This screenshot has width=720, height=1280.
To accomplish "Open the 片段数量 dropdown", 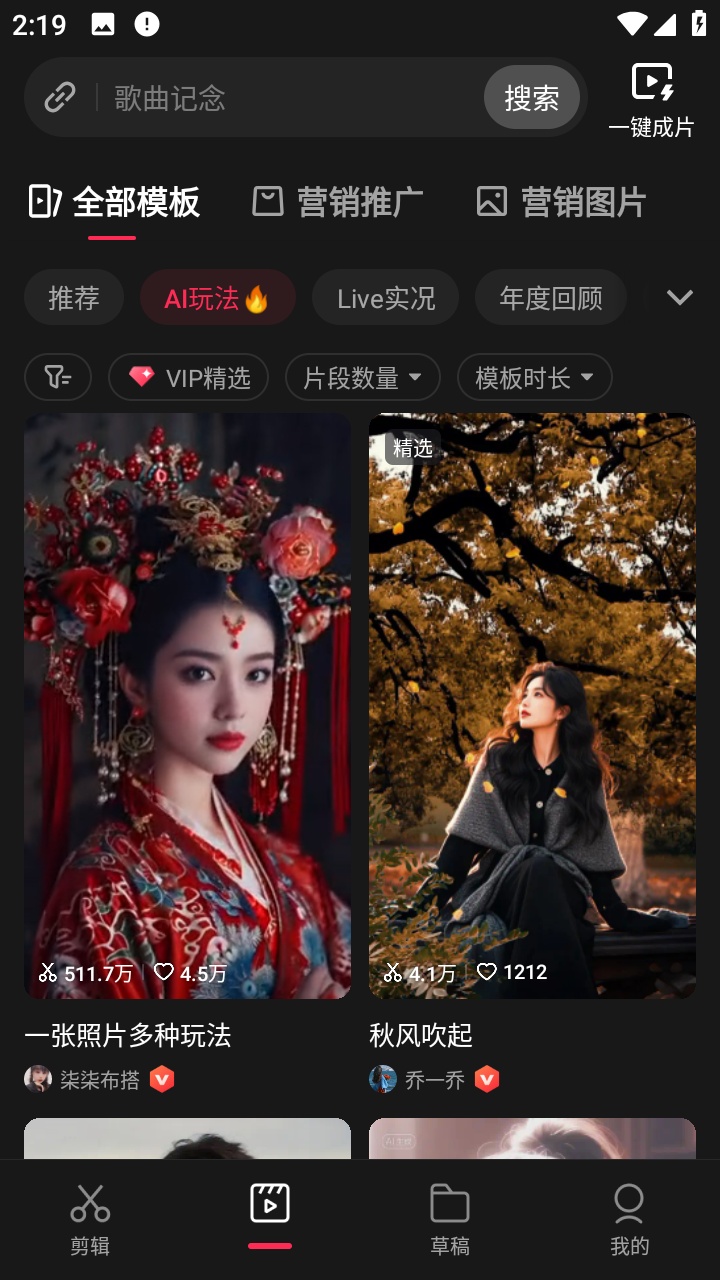I will 362,377.
